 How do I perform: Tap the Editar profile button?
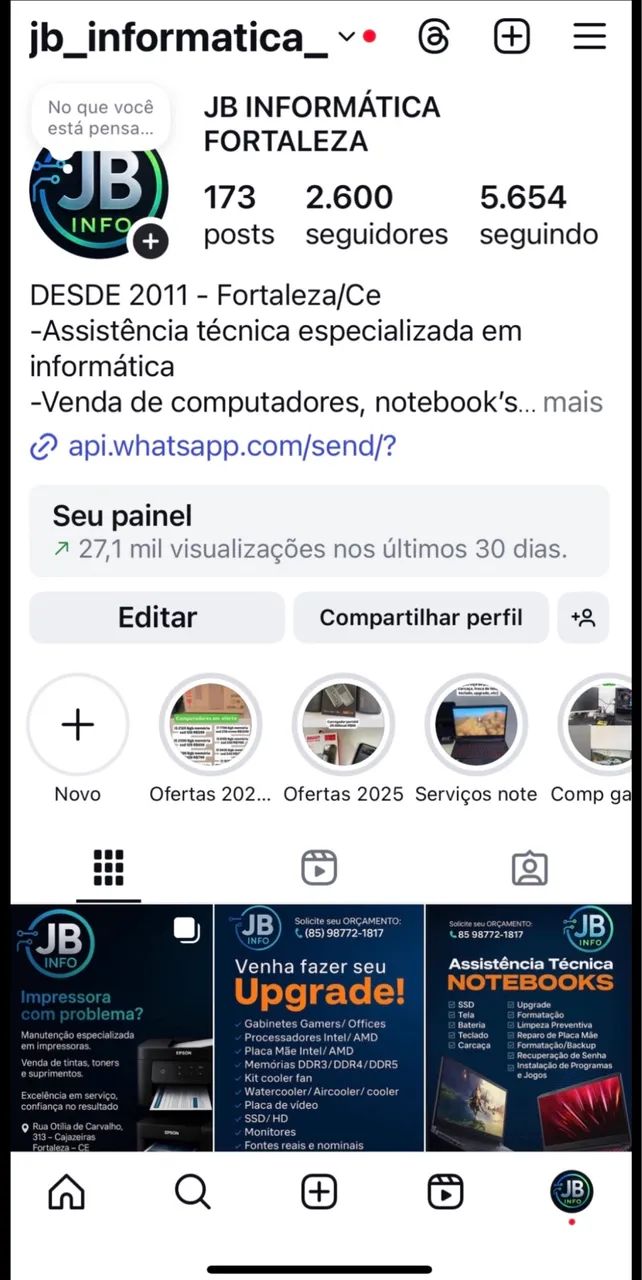157,617
